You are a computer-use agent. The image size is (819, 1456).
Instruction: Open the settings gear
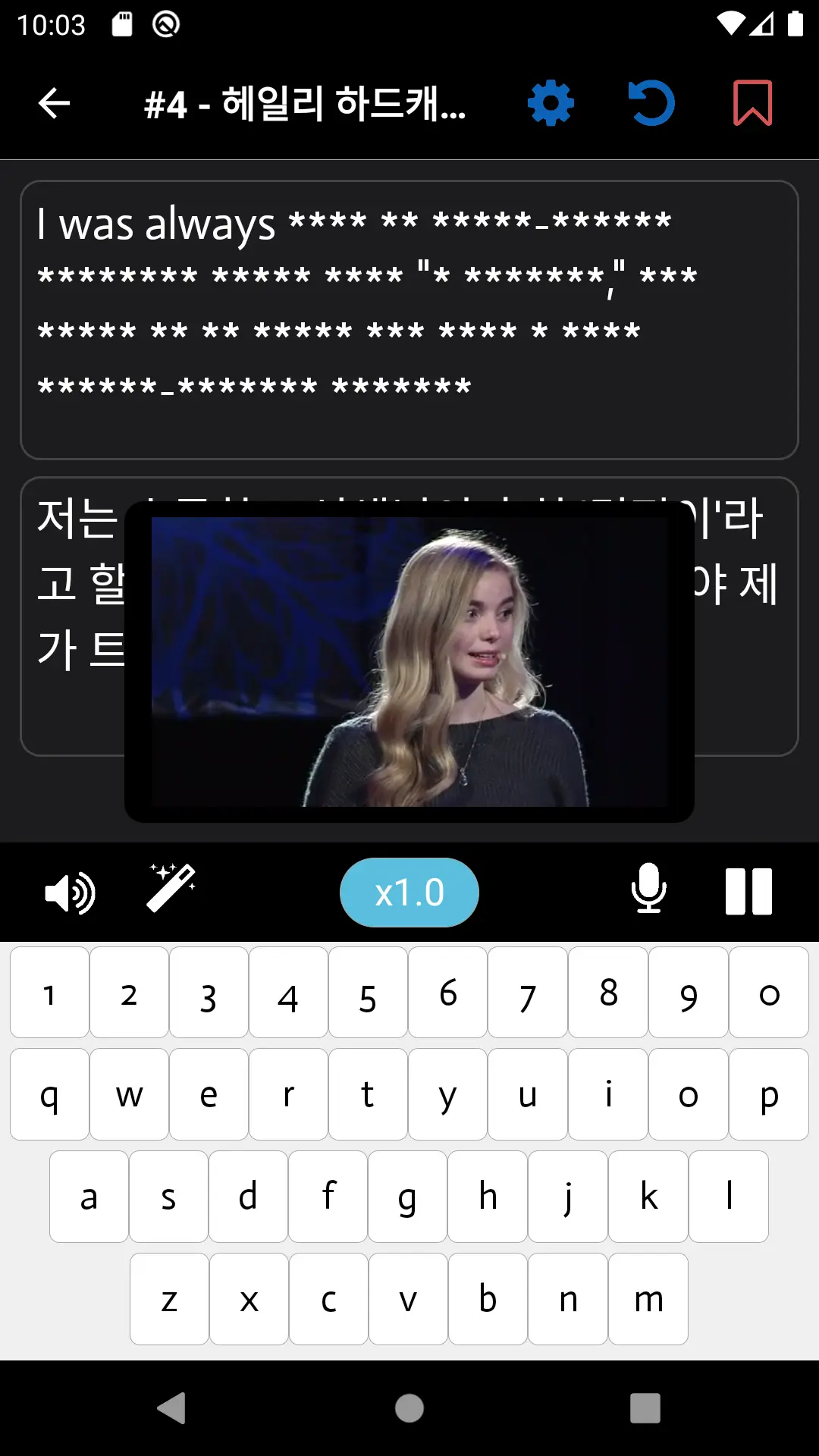[551, 103]
